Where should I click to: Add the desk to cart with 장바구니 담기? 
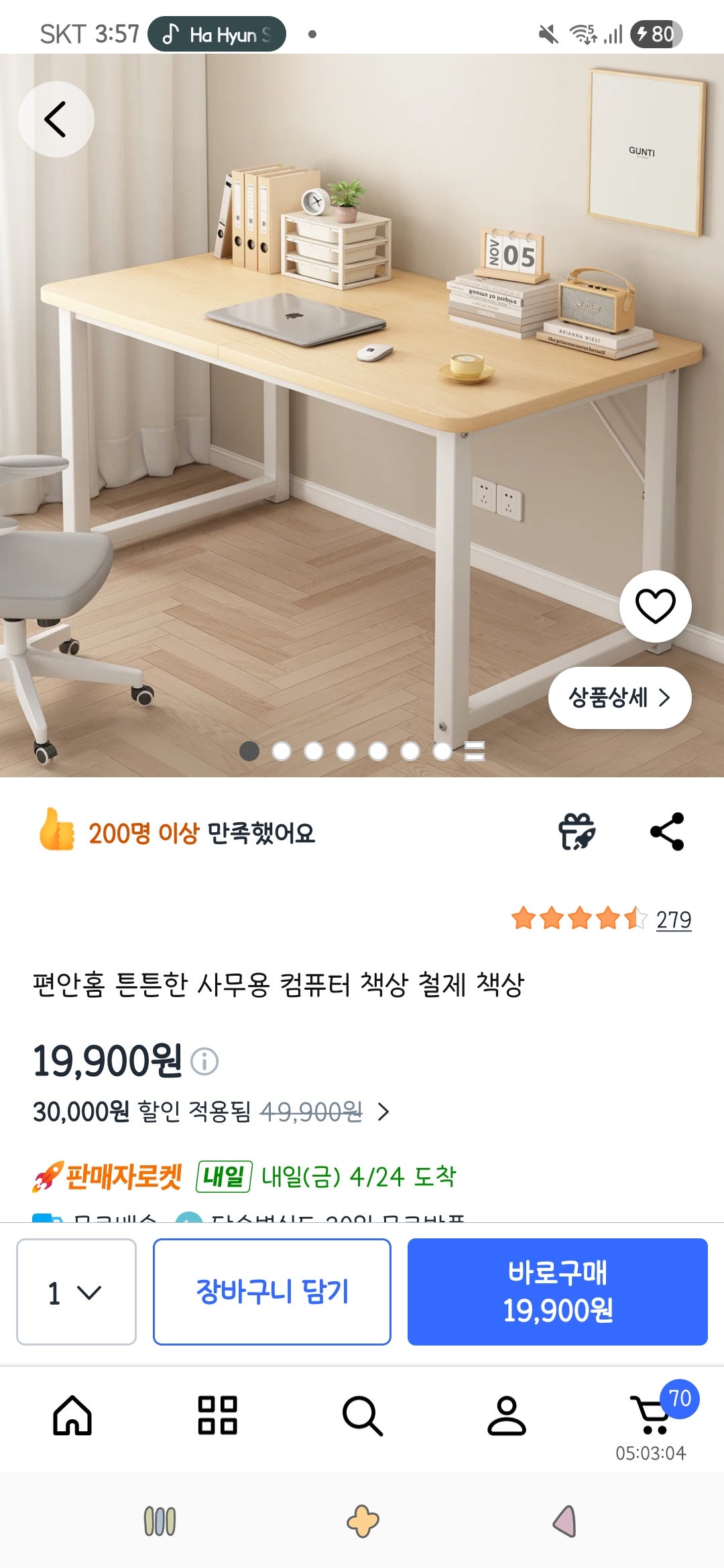[x=271, y=1293]
